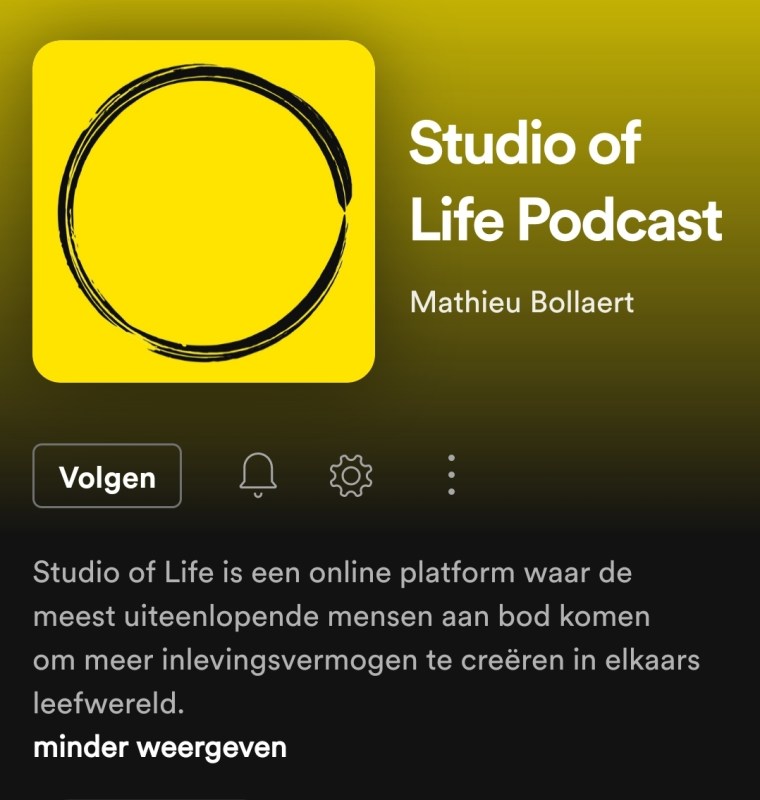This screenshot has height=800, width=760.
Task: Collapse description with 'minder weergeven'
Action: 160,747
